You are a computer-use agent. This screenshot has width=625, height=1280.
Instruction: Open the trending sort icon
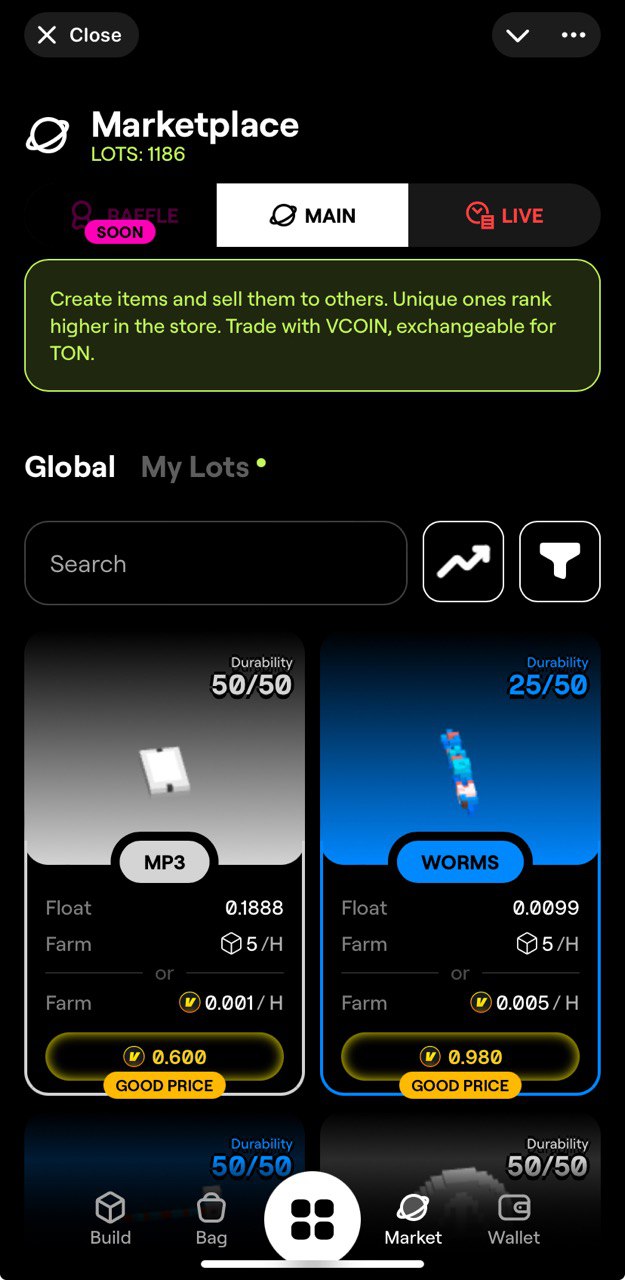point(463,562)
